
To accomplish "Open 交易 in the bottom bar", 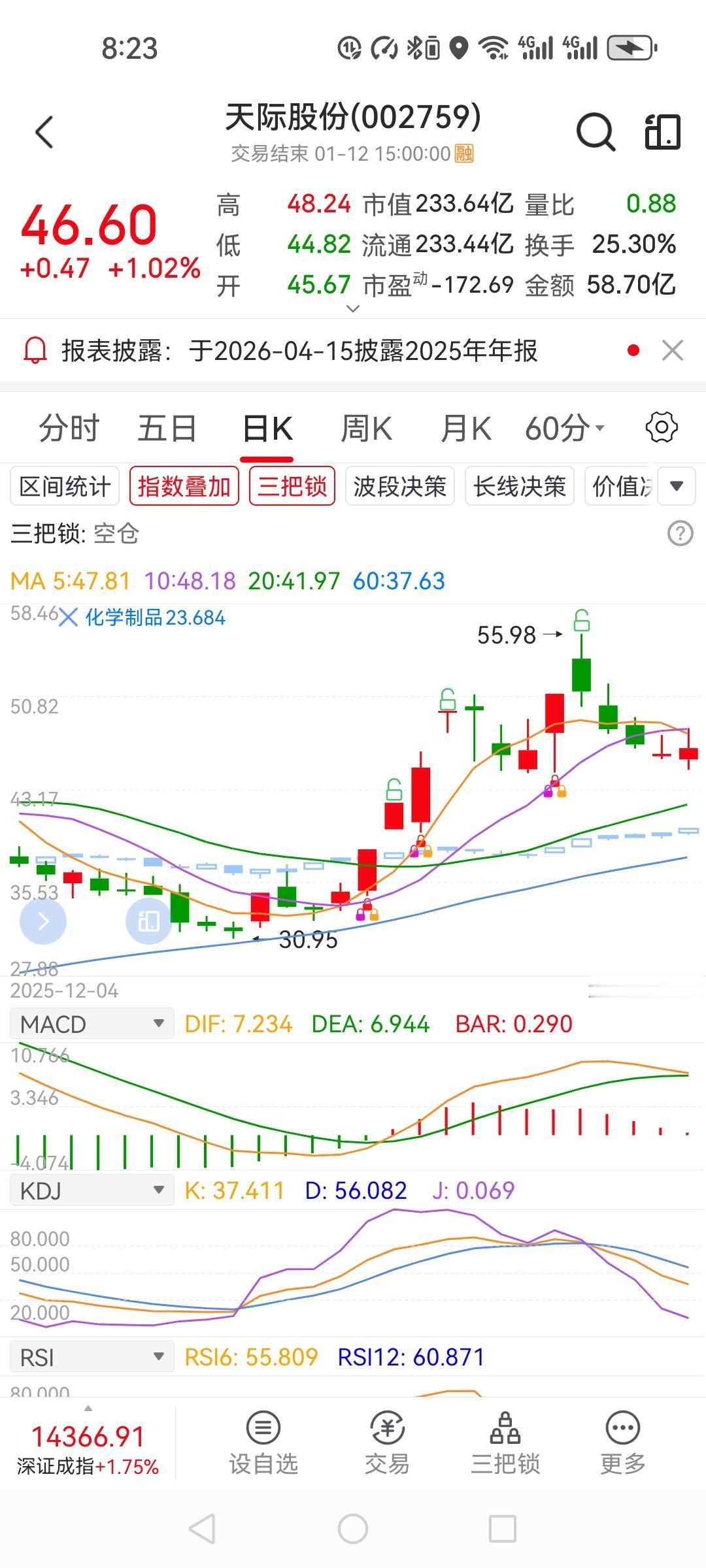I will (387, 1445).
